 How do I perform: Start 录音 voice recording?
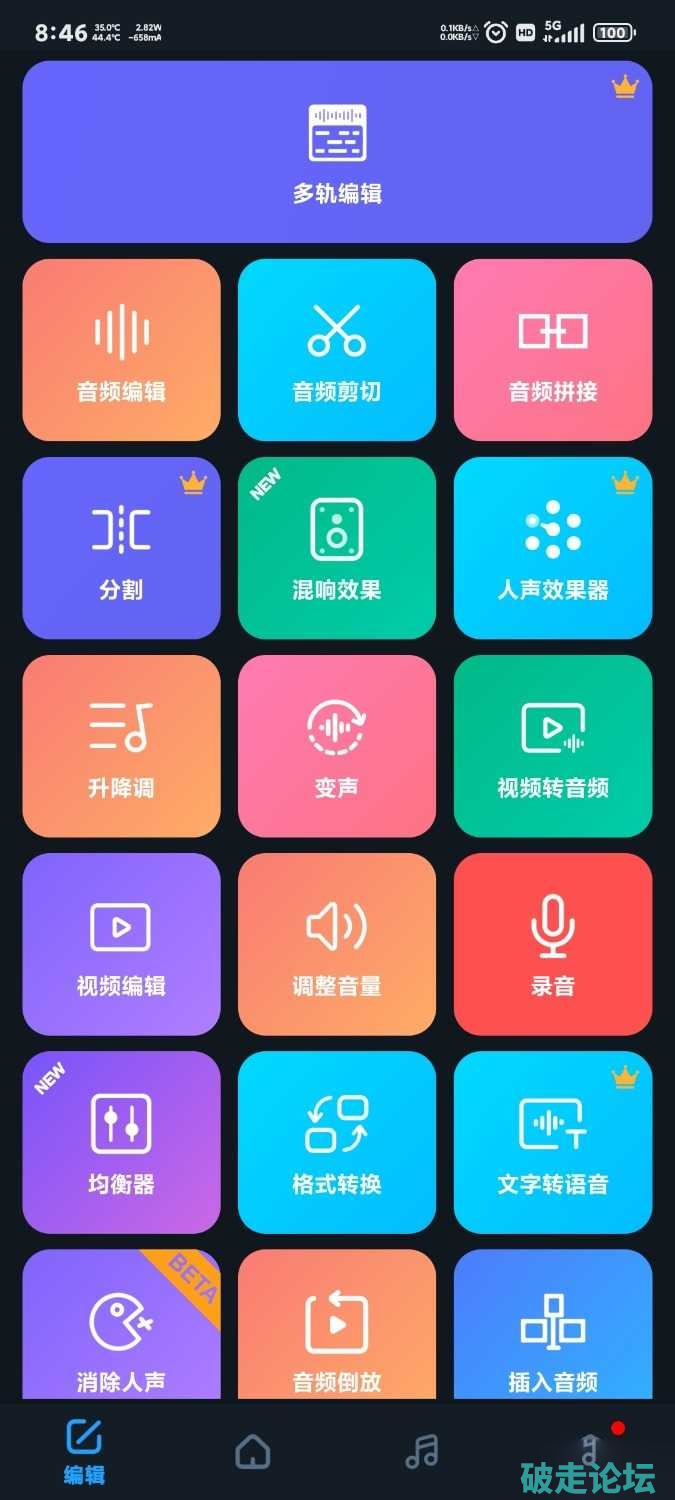(x=553, y=944)
